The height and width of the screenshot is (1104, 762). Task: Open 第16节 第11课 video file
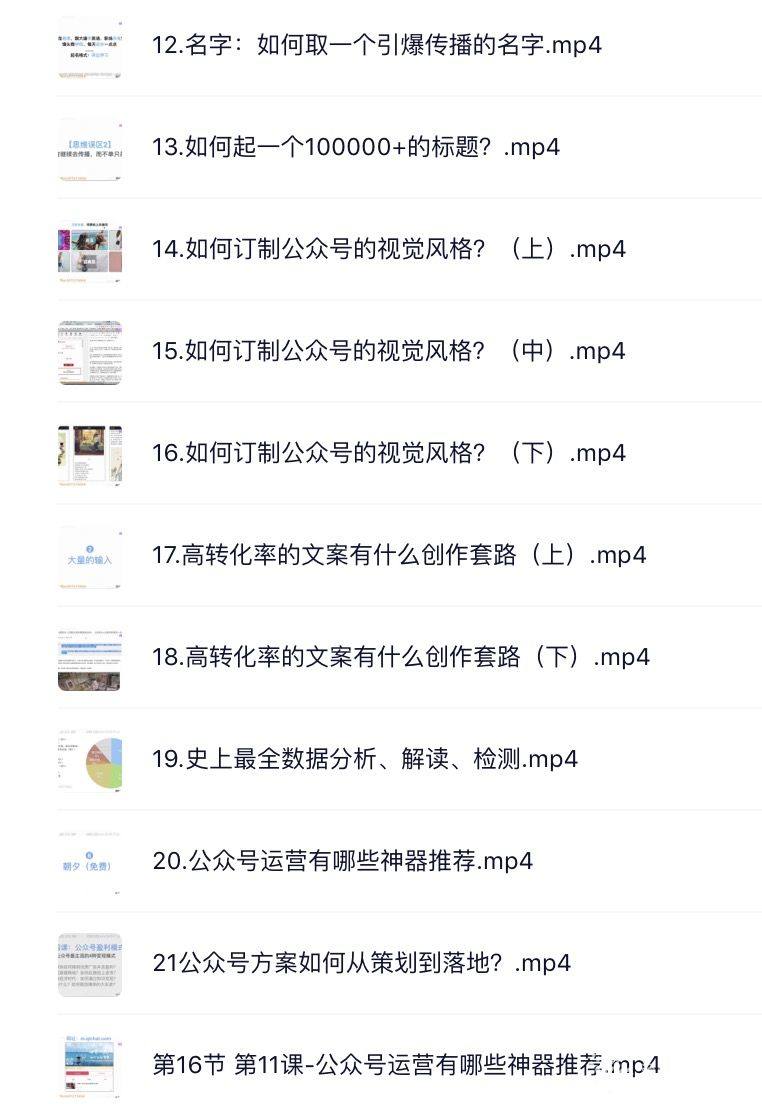pos(405,1065)
